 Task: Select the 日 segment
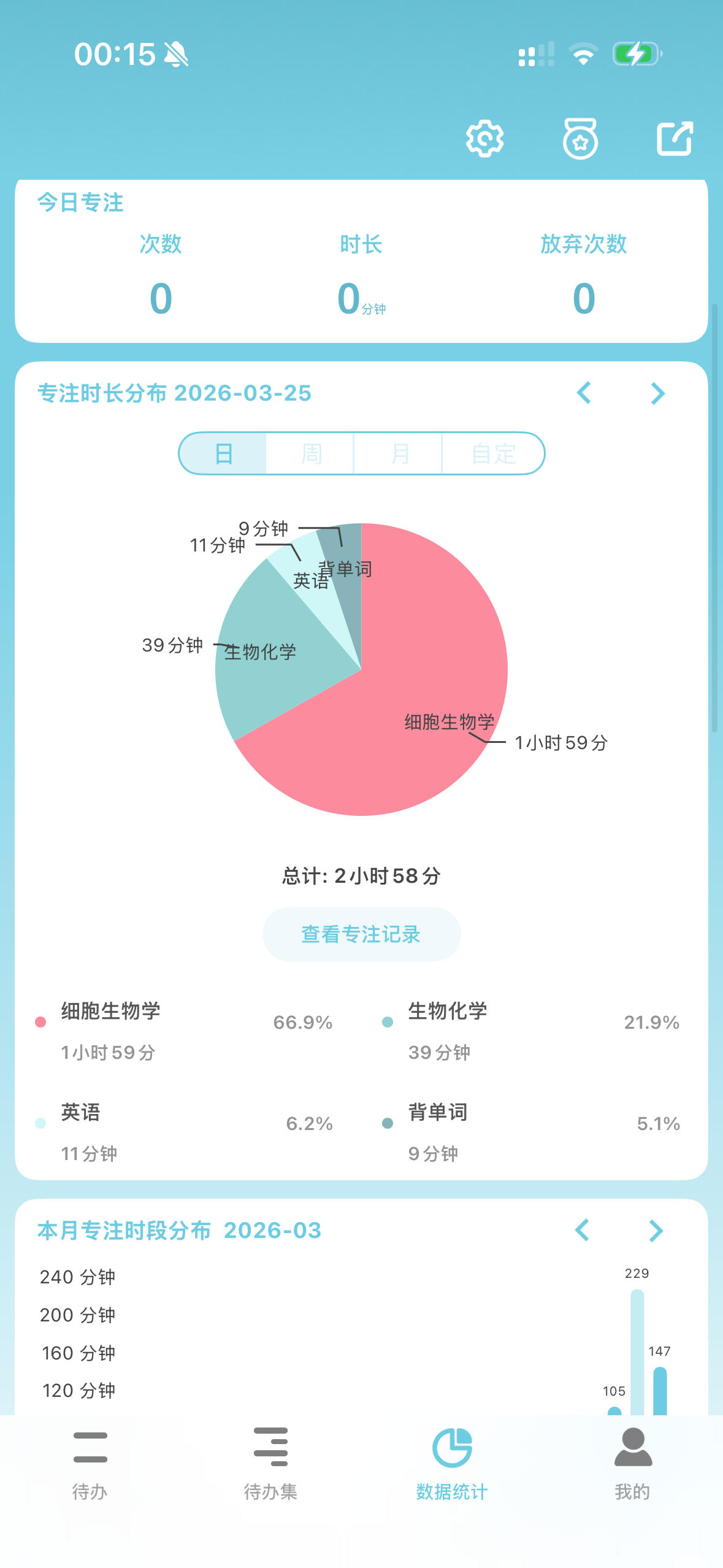[x=223, y=454]
